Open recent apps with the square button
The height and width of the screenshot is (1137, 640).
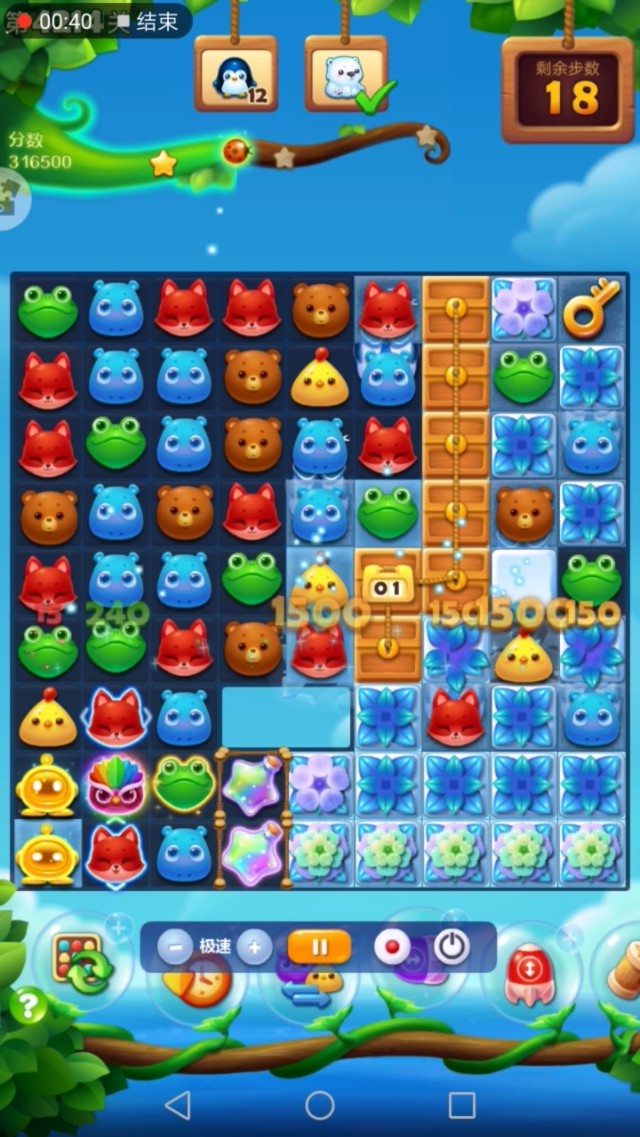tap(462, 1105)
